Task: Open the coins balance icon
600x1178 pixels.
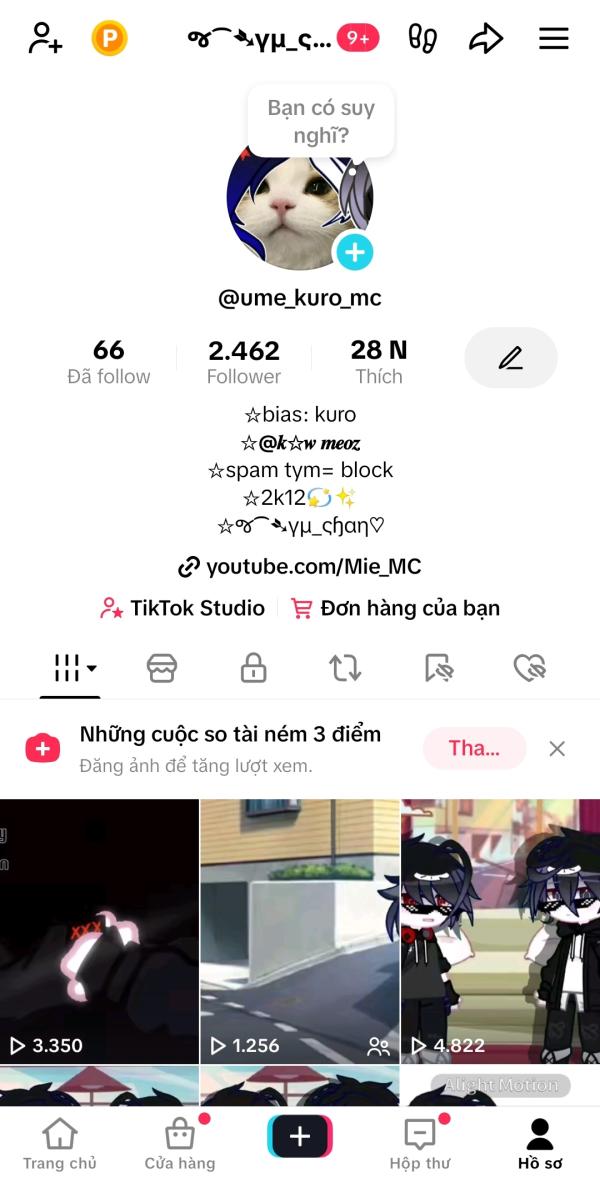Action: [x=110, y=39]
